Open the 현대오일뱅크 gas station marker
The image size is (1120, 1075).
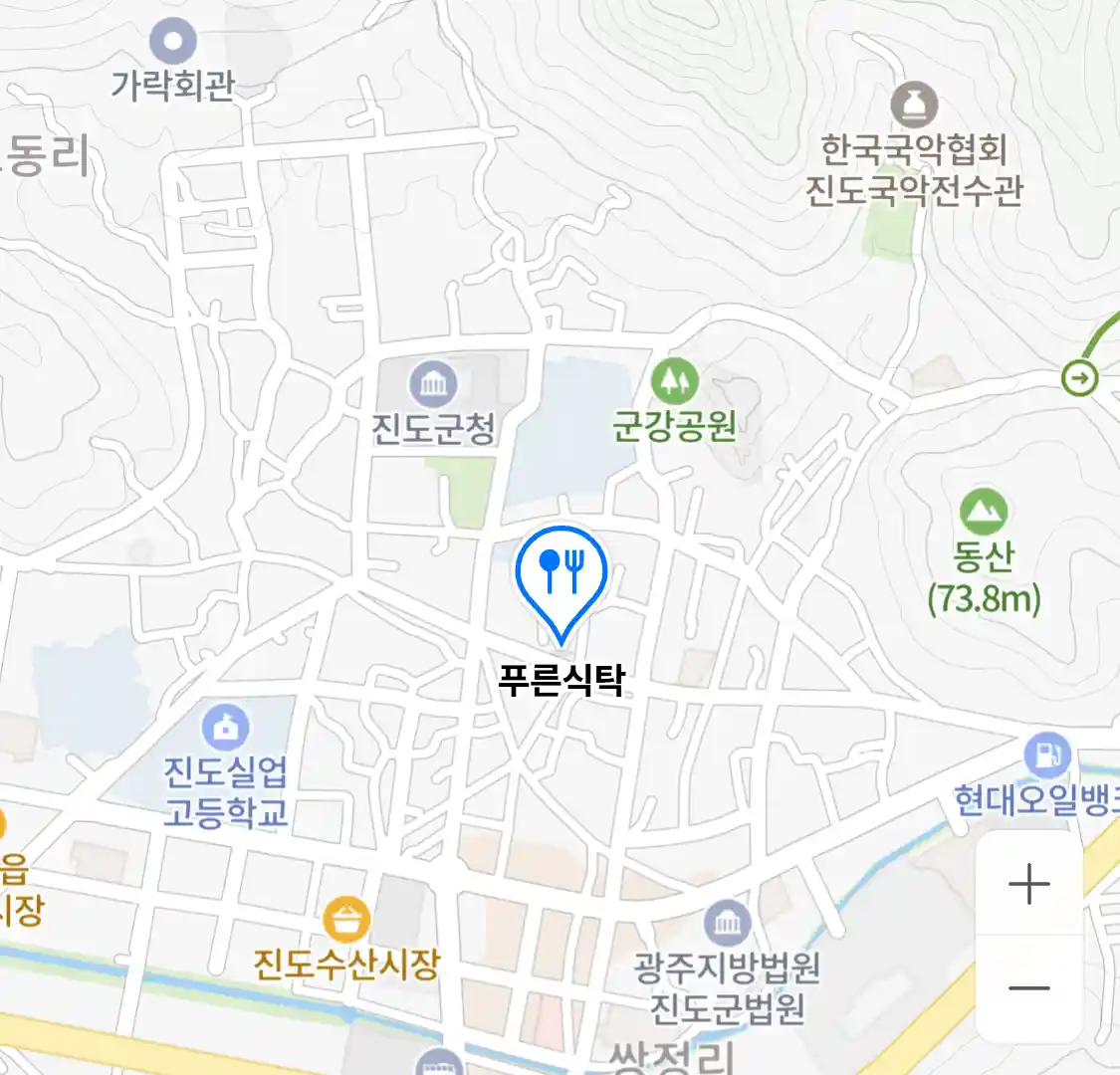point(1046,755)
